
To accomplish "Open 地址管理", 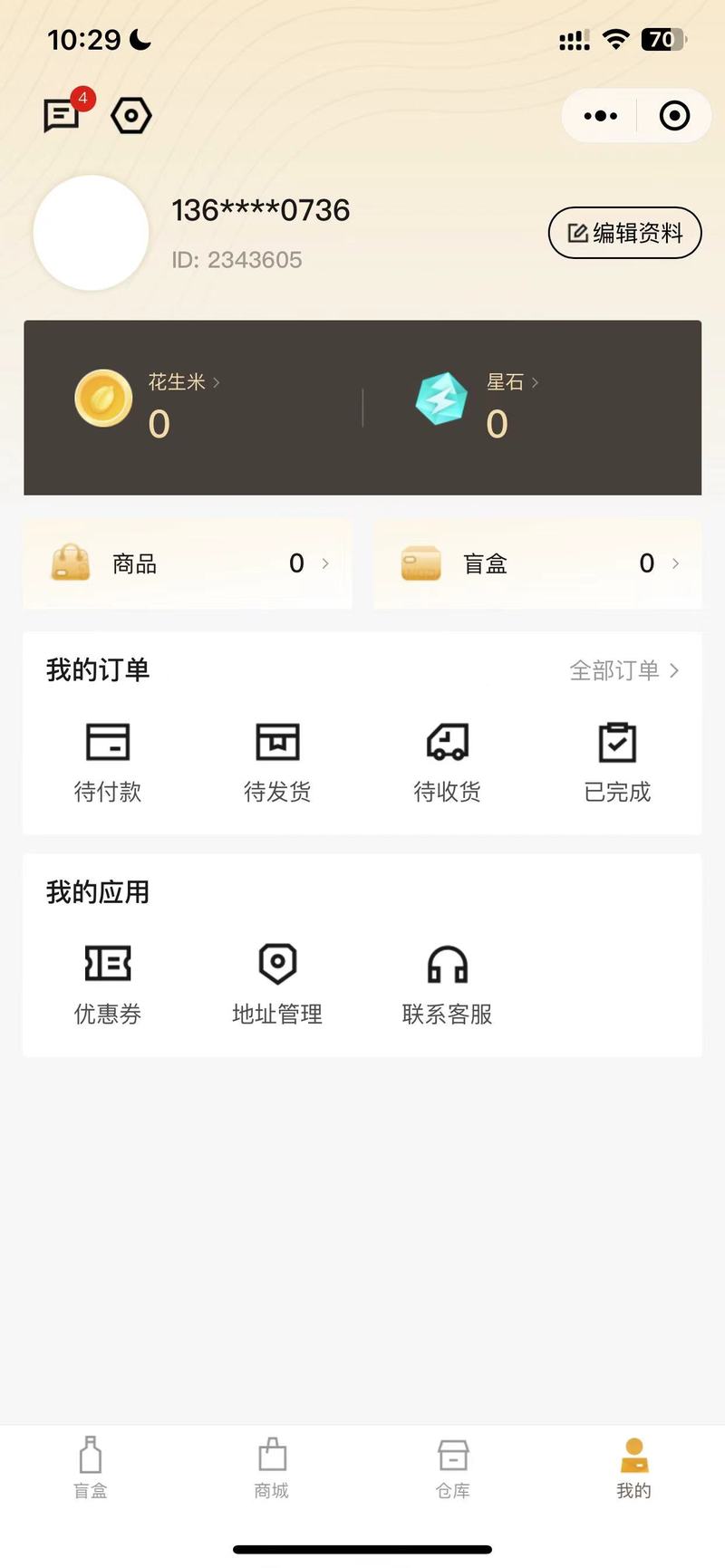I will (277, 986).
